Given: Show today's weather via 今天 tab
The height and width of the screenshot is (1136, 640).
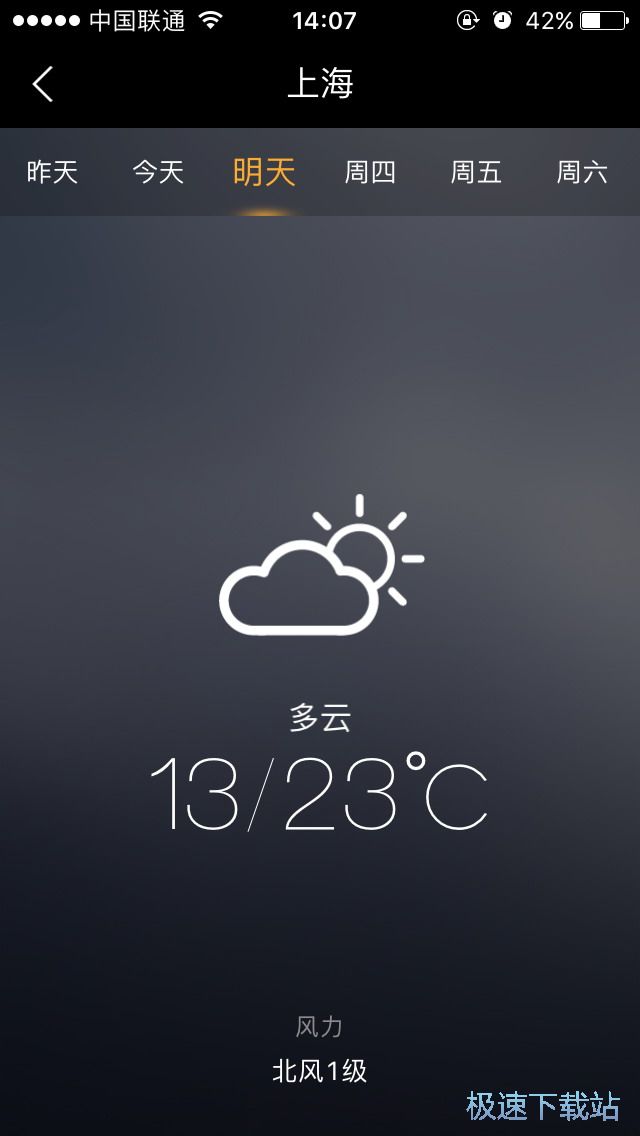Looking at the screenshot, I should pyautogui.click(x=158, y=172).
